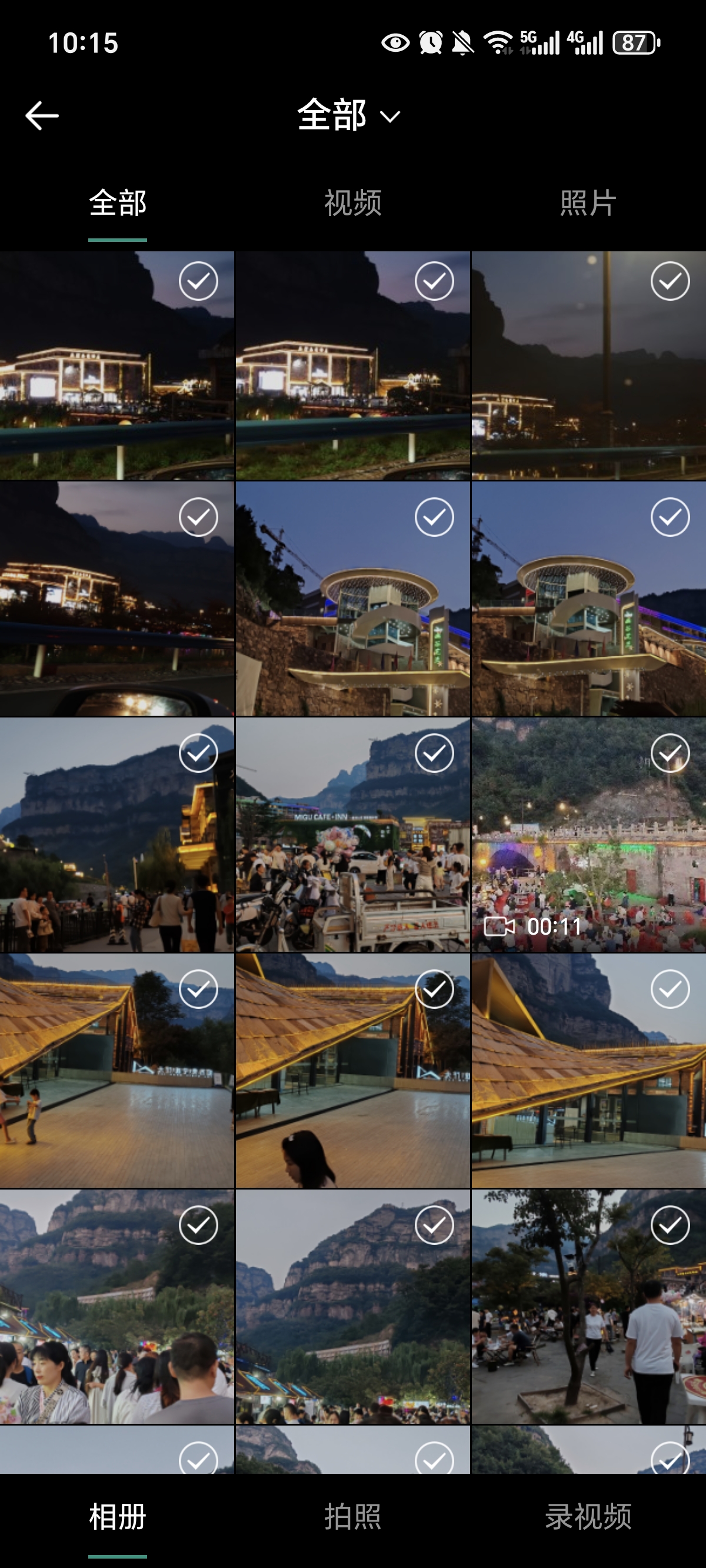Select the 00:11 video checkbox

click(670, 753)
